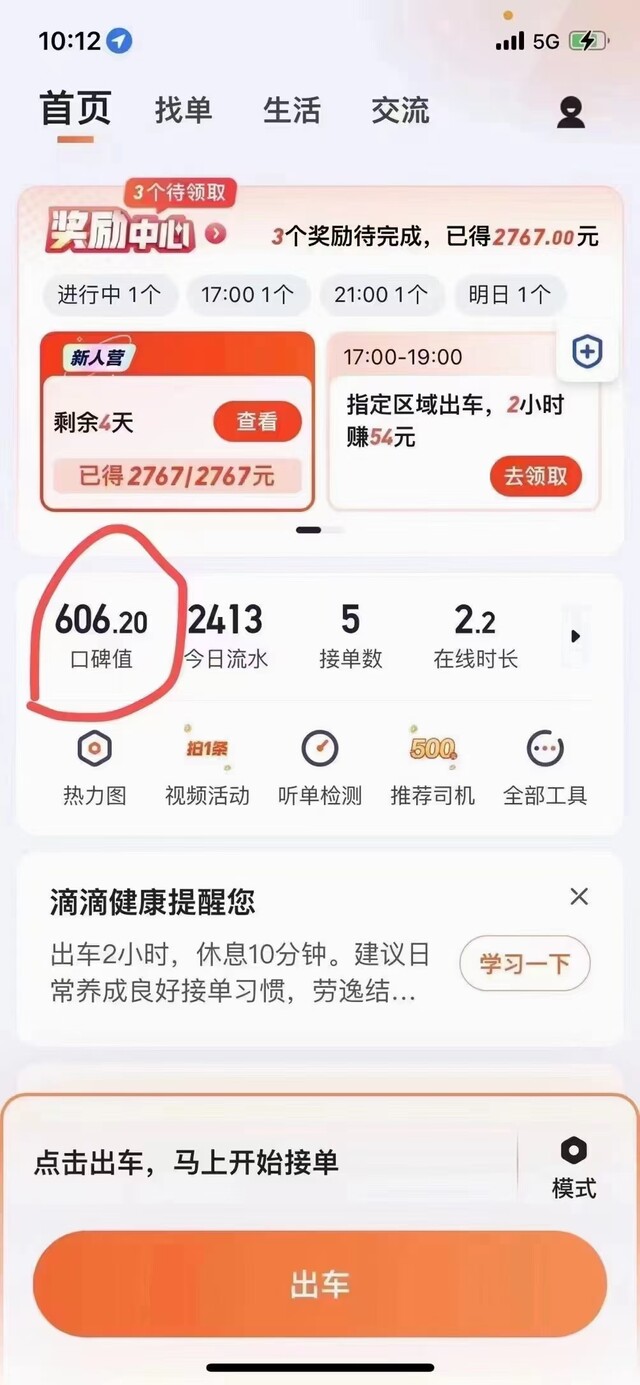The height and width of the screenshot is (1385, 640).
Task: Tap the 学习一下 button
Action: tap(525, 964)
